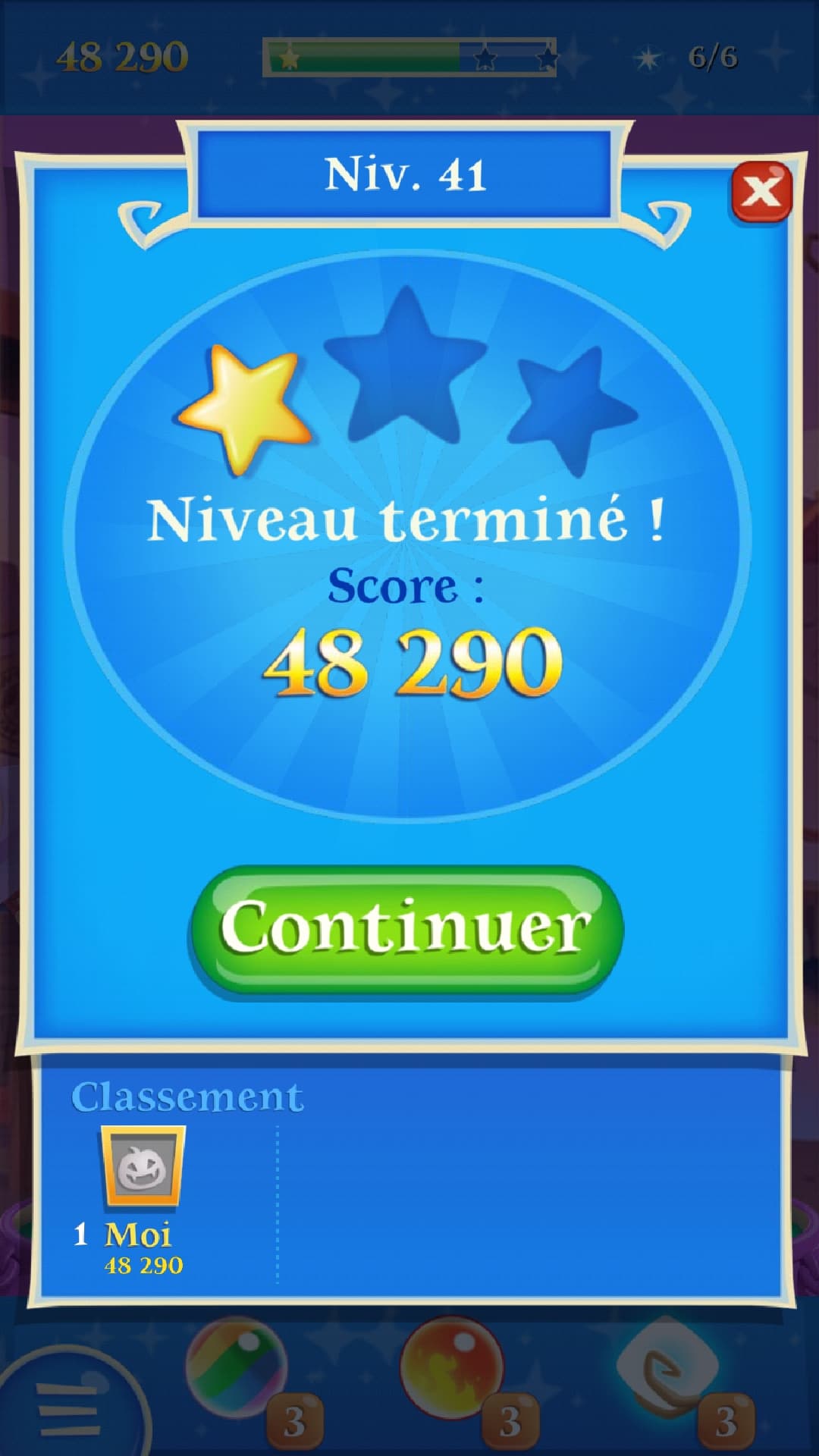Tap the green Continuer button
819x1456 pixels.
click(x=406, y=928)
